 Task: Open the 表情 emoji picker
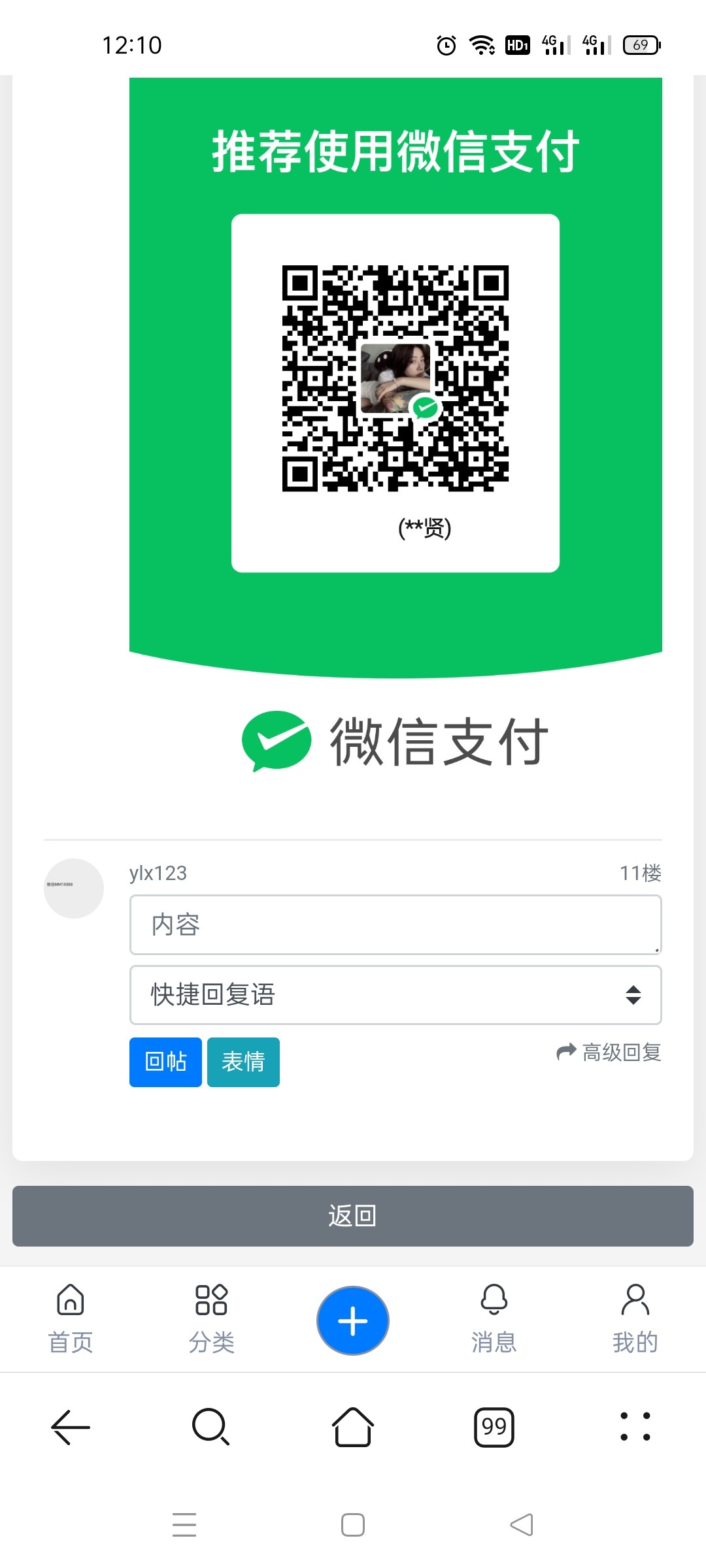[x=243, y=1062]
